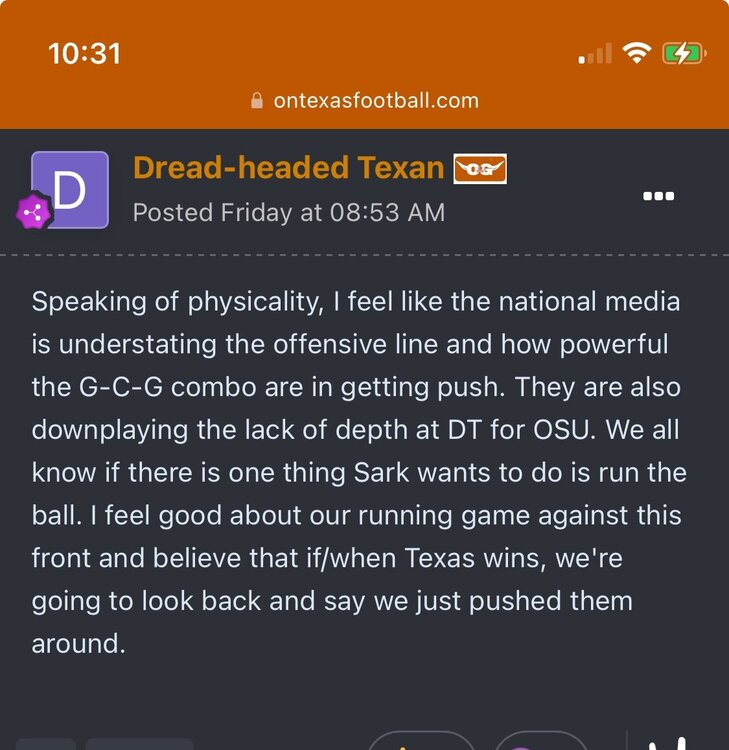Open the post options three-dot menu
729x750 pixels.
point(658,196)
